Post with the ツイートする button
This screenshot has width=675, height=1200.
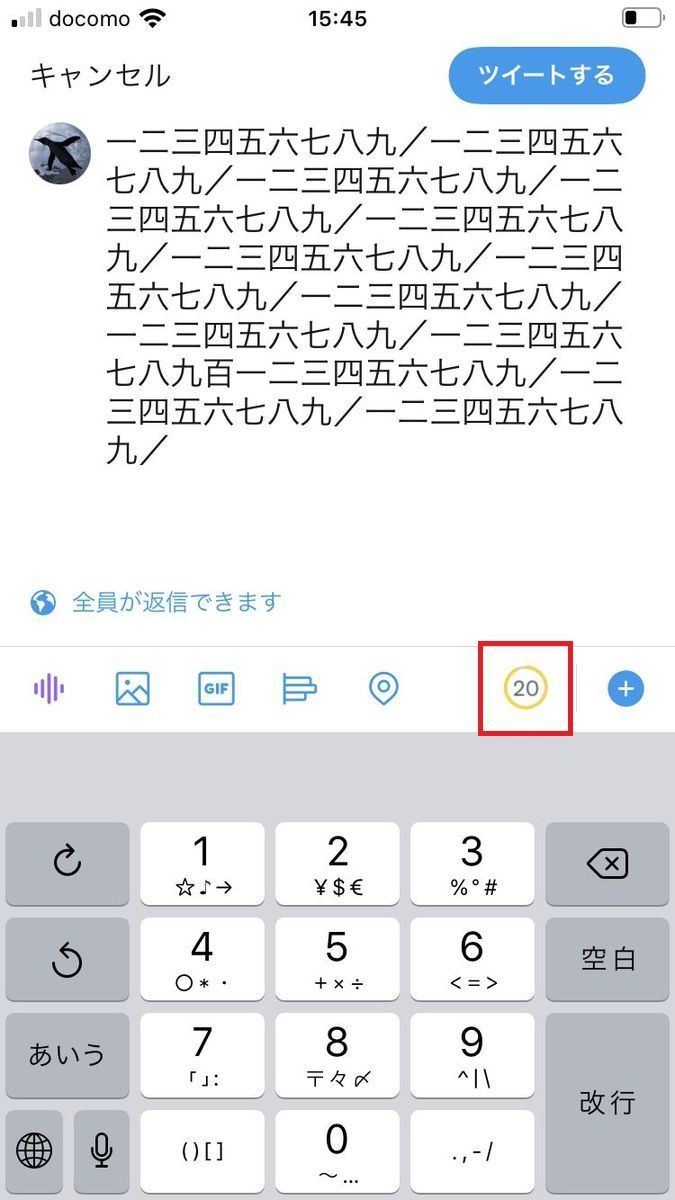point(546,75)
